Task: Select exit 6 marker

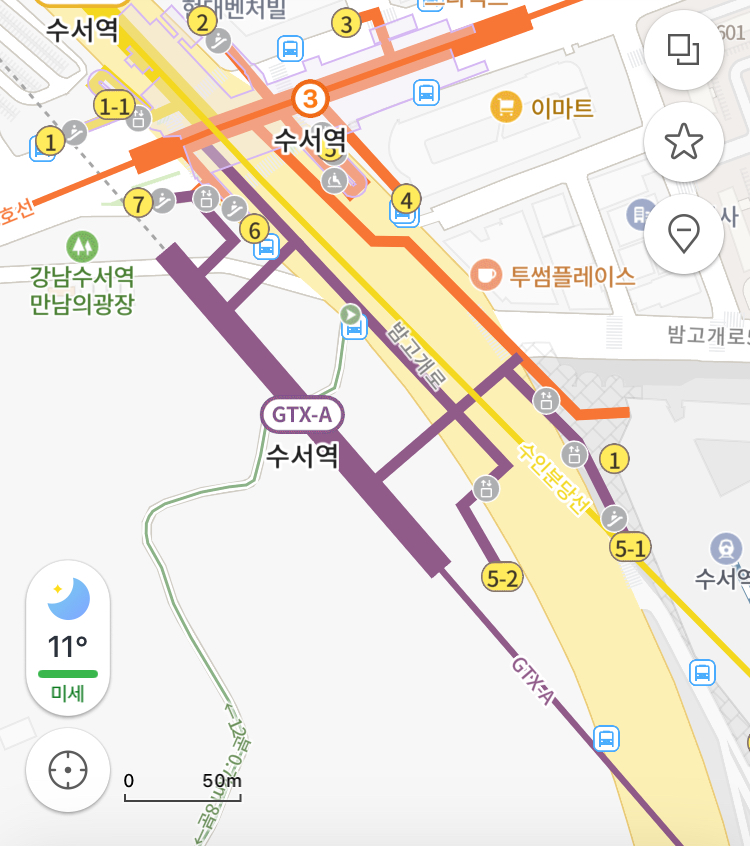Action: 254,230
